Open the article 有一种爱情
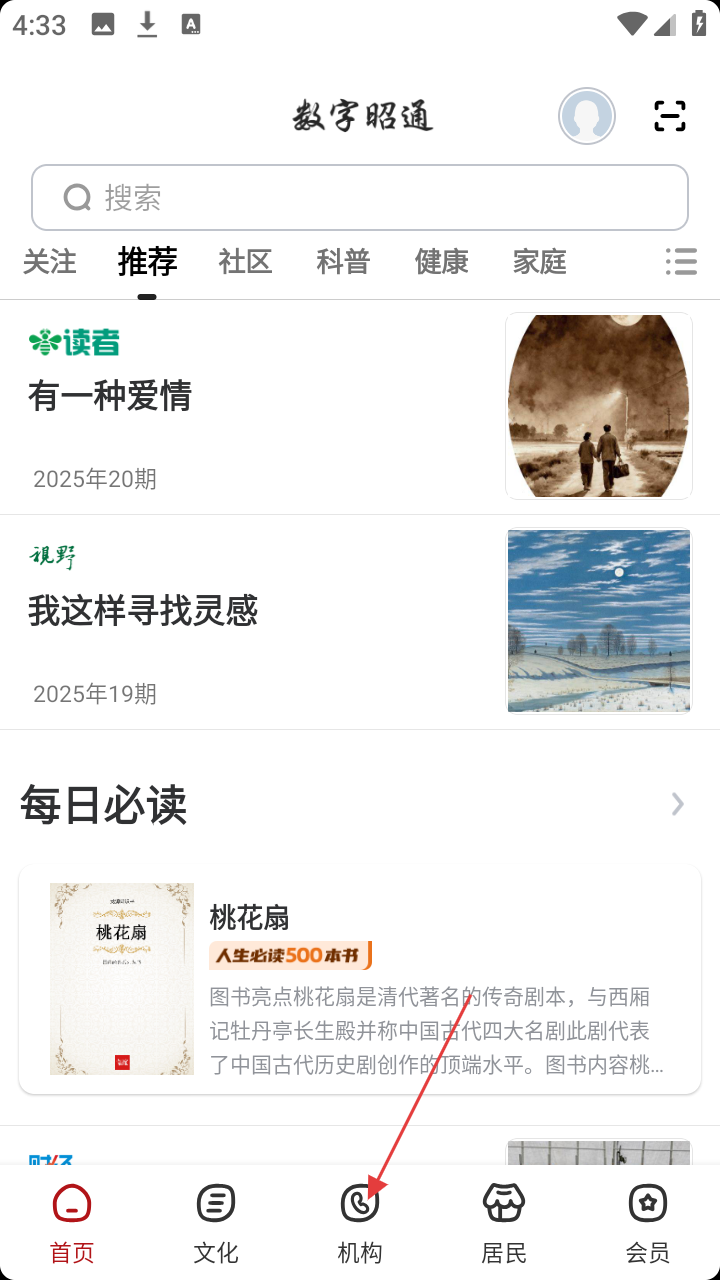The image size is (720, 1280). click(x=110, y=396)
